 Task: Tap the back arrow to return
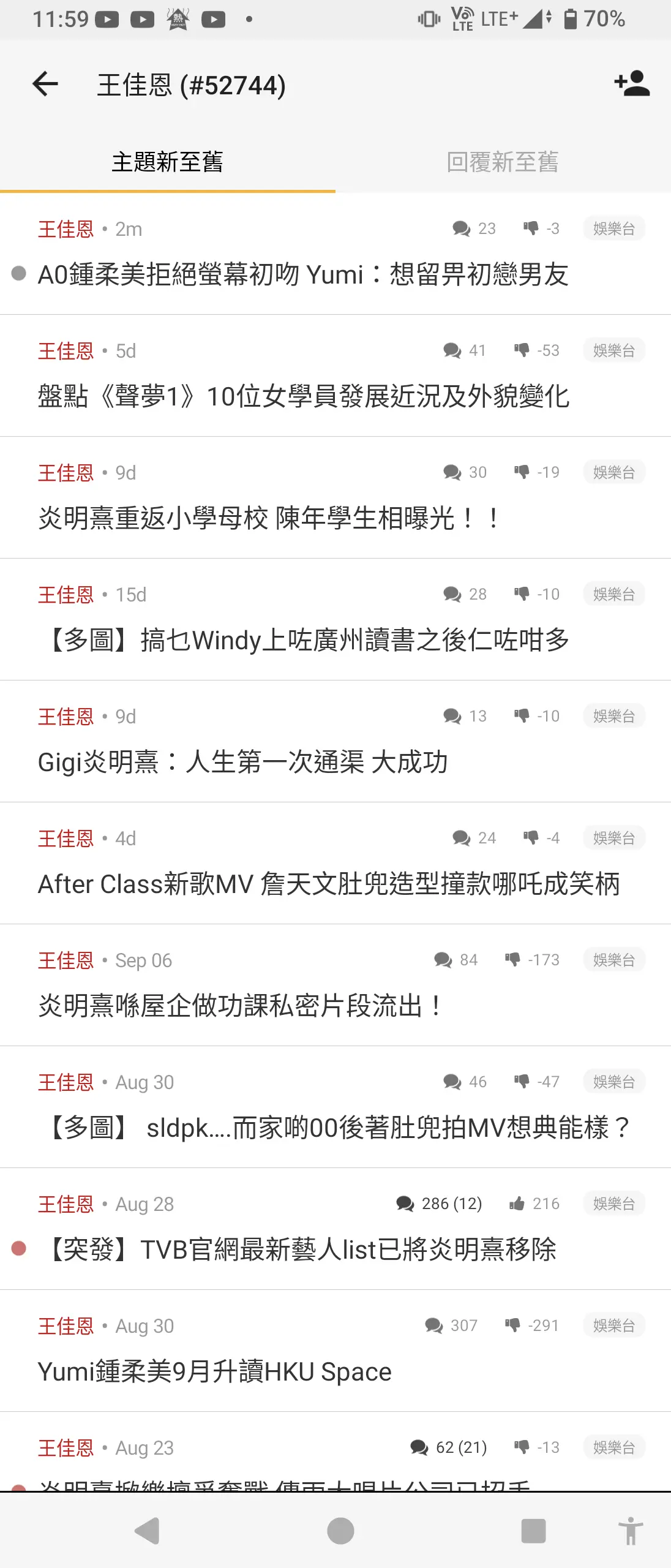(44, 85)
